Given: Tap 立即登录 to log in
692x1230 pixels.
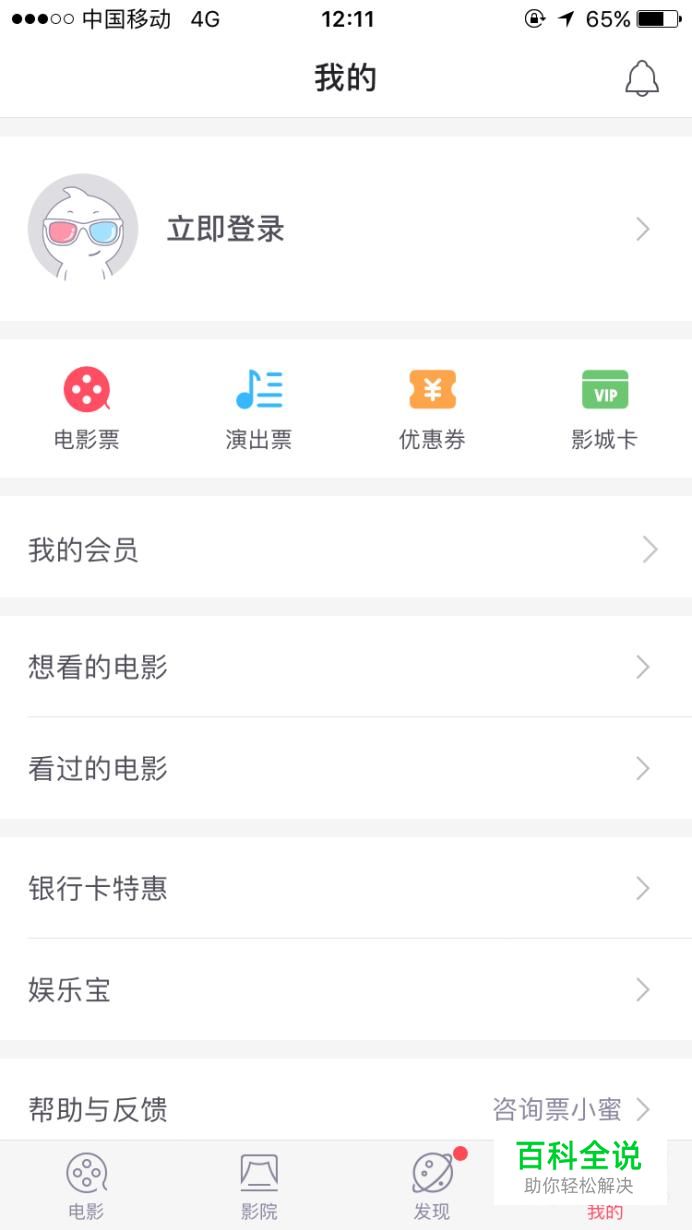Looking at the screenshot, I should (226, 229).
